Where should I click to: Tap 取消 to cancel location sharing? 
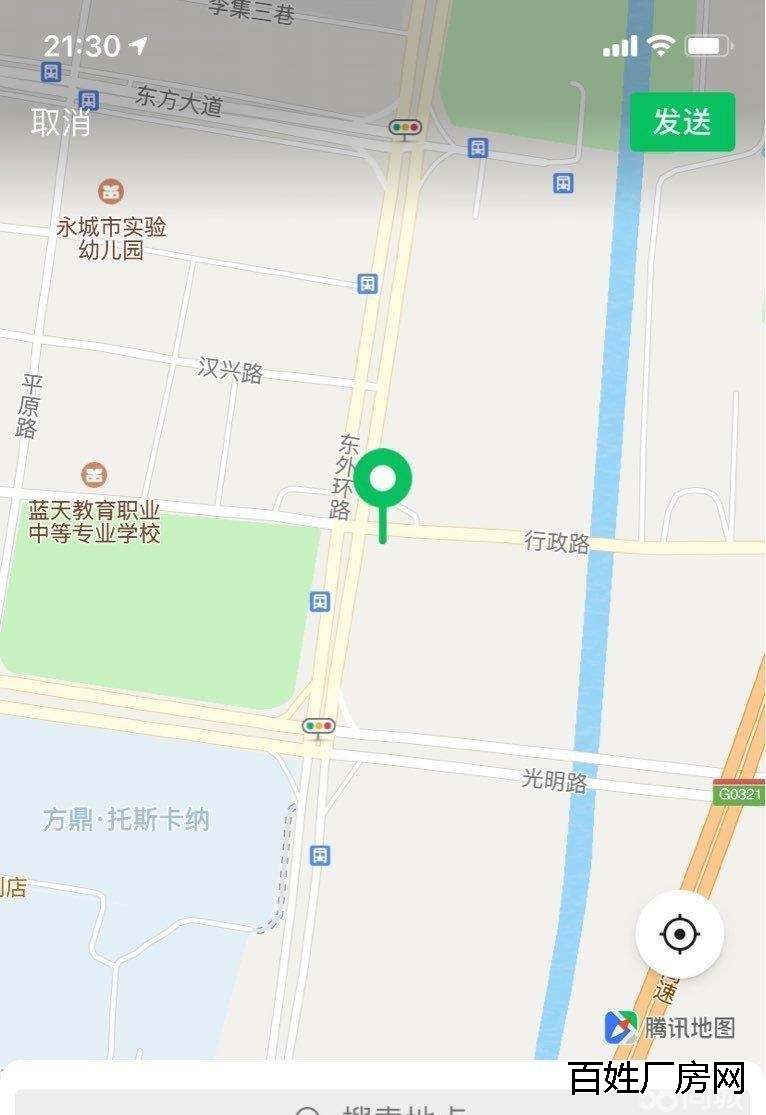tap(61, 122)
